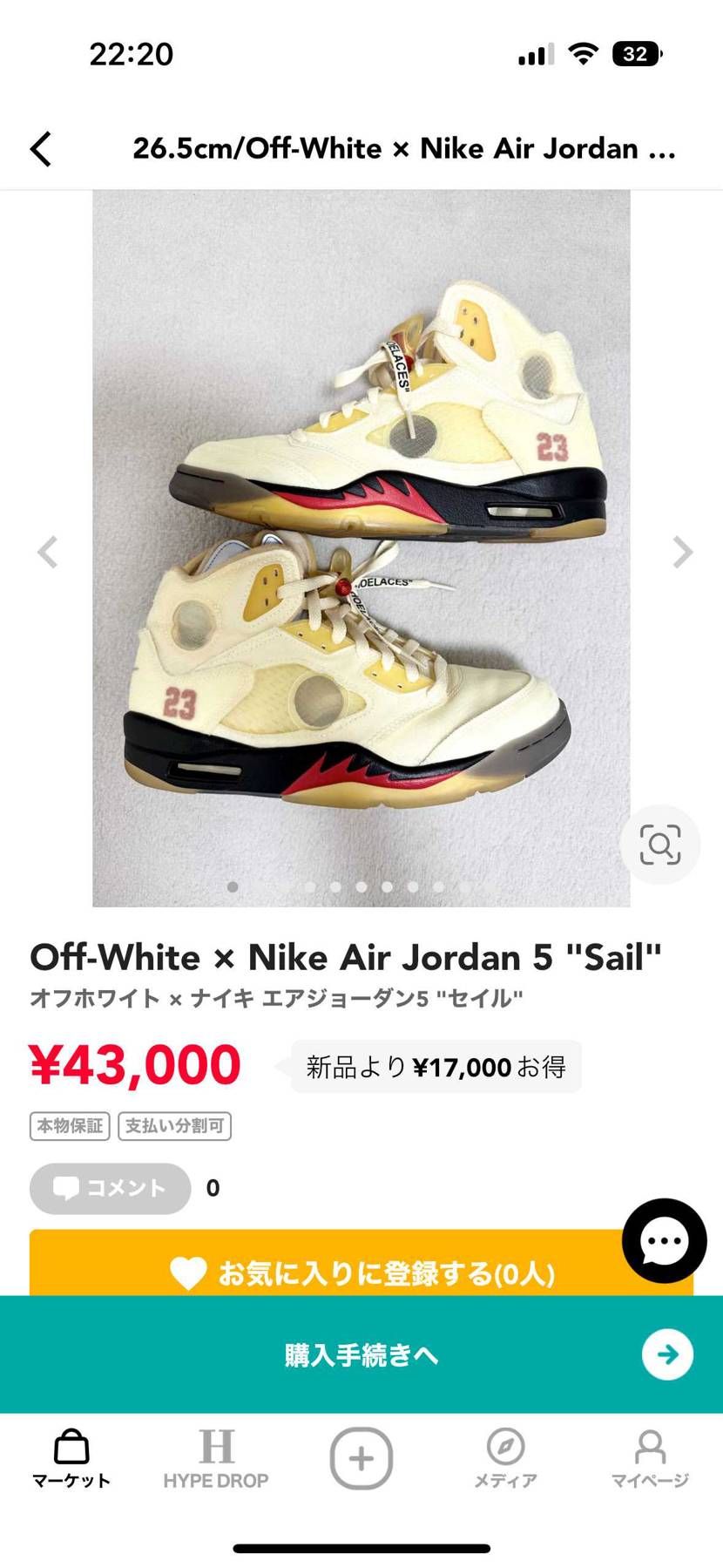Create a new listing with plus button
The height and width of the screenshot is (1568, 723).
361,1458
